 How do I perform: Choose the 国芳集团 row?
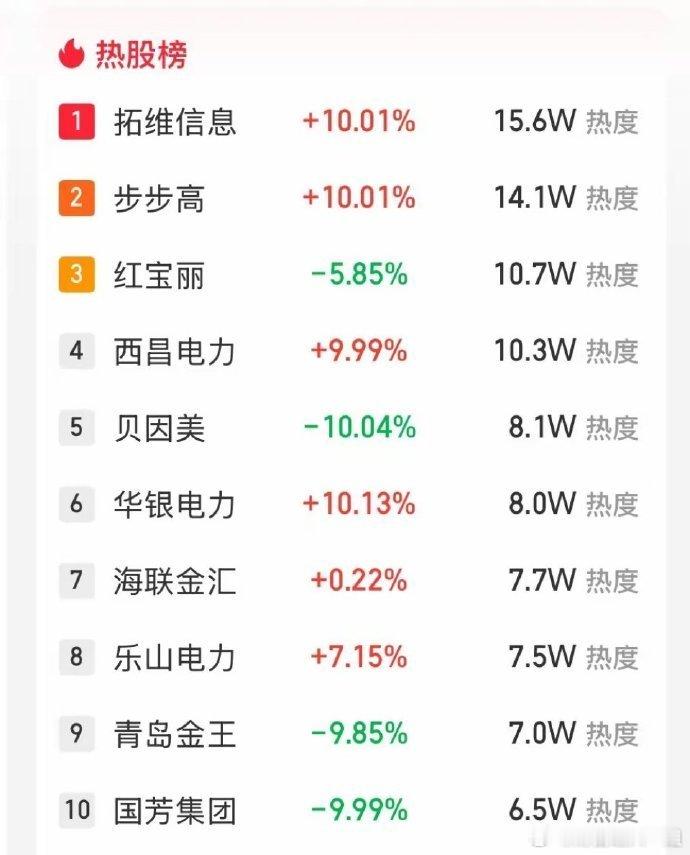pyautogui.click(x=175, y=809)
